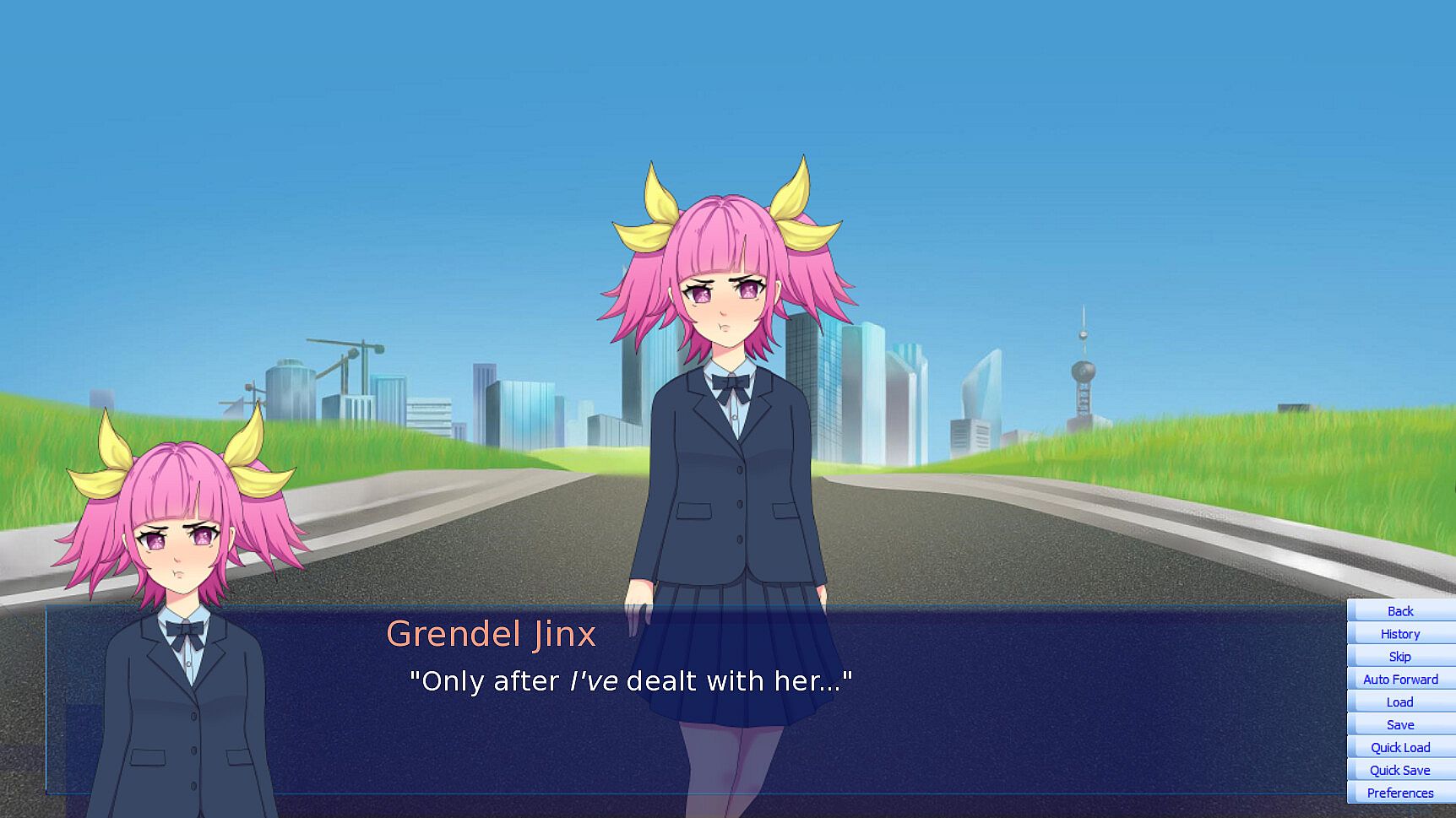This screenshot has height=818, width=1456.
Task: Tap the Quick Save button
Action: tap(1400, 771)
